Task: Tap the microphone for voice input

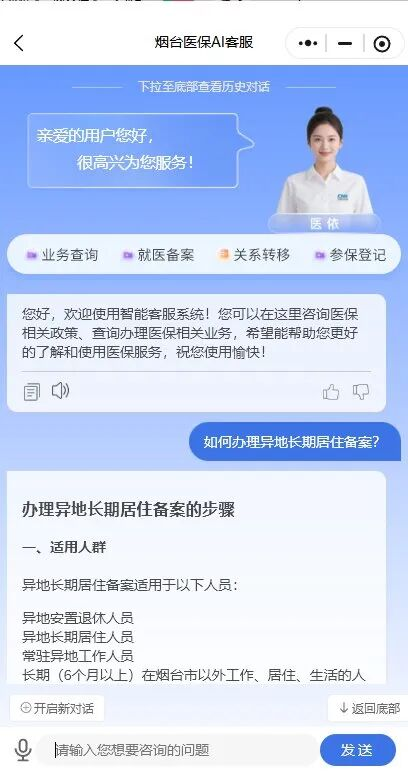Action: [23, 750]
